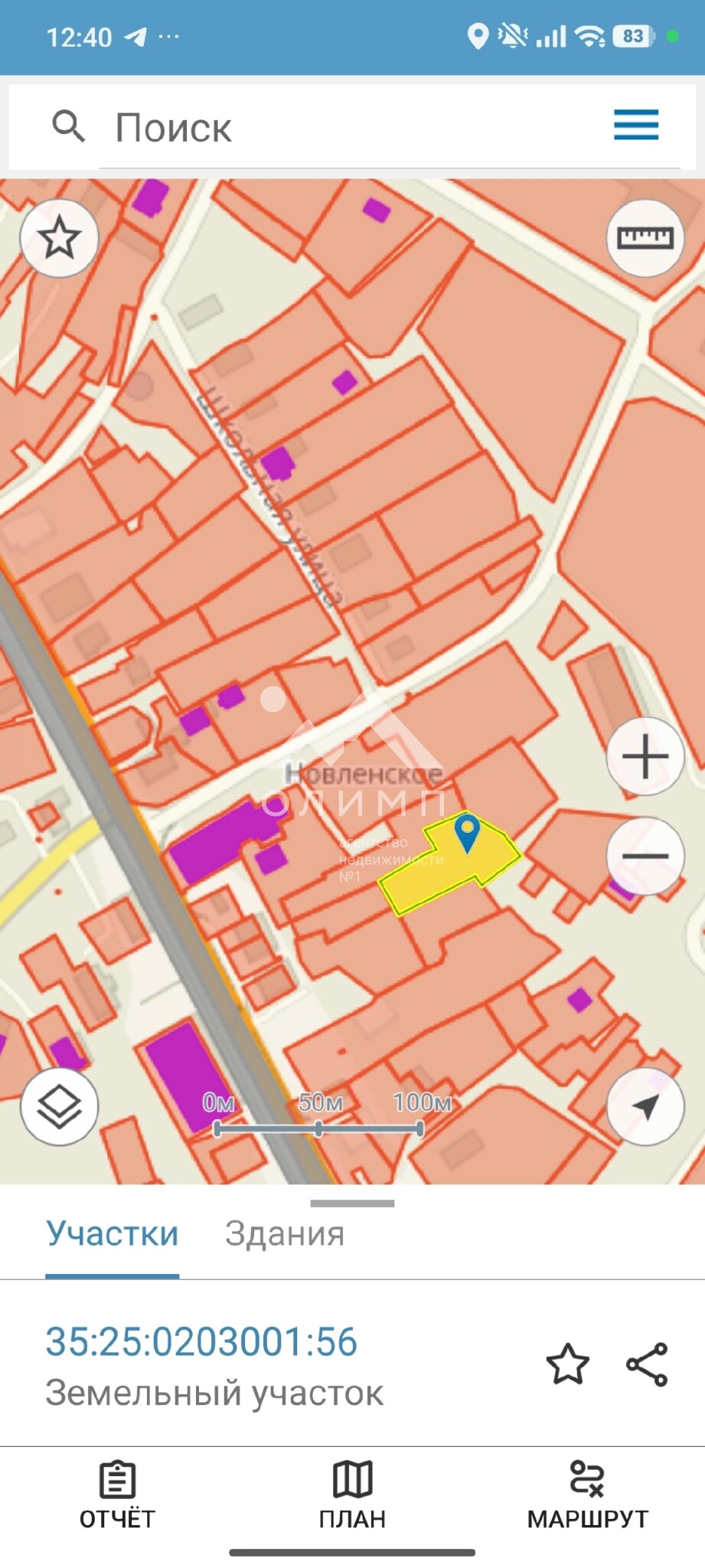The height and width of the screenshot is (1568, 705).
Task: Open favorites star on the map
Action: pyautogui.click(x=59, y=237)
